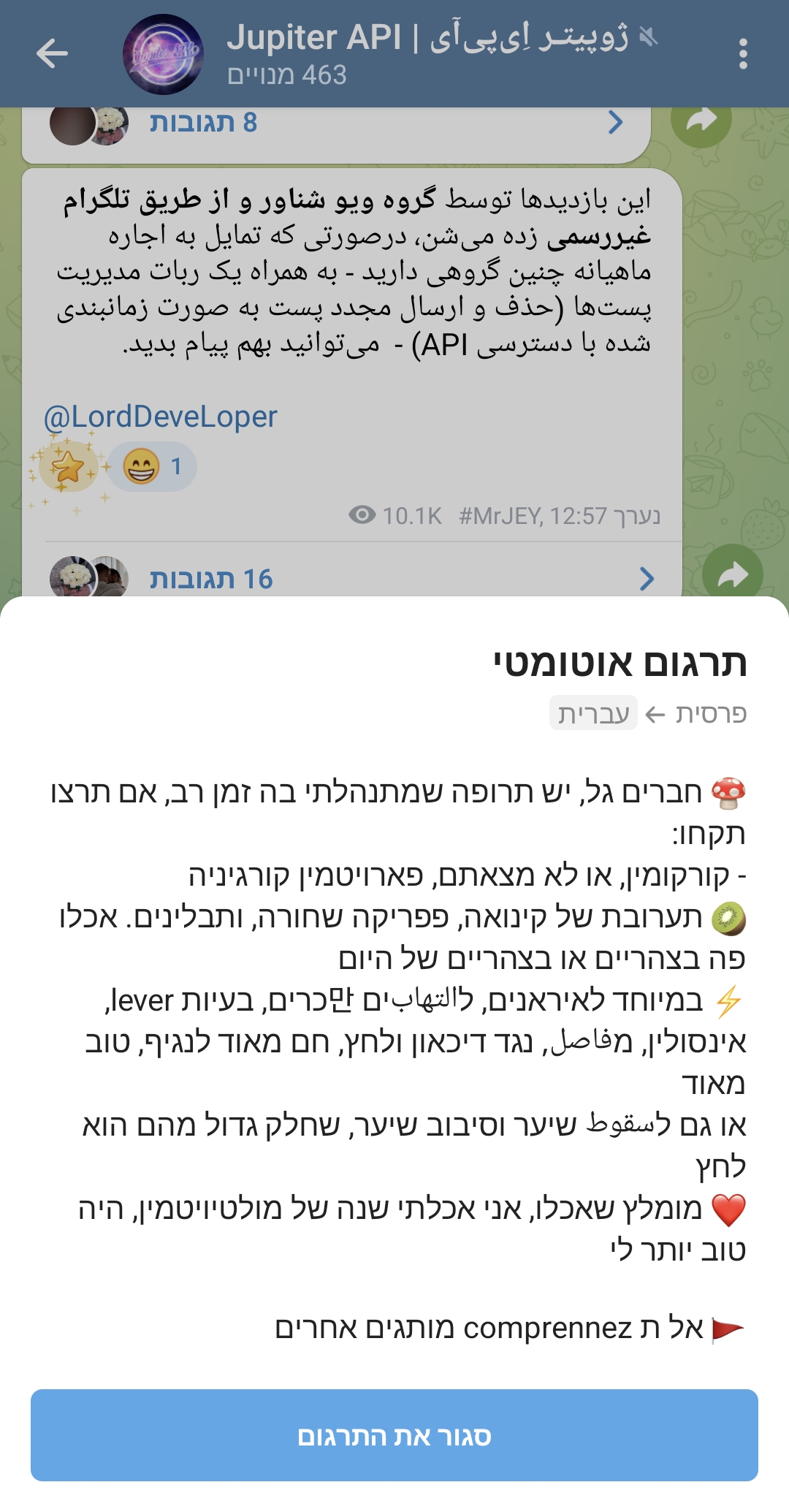
Task: Add the grinning emoji reaction
Action: (152, 466)
